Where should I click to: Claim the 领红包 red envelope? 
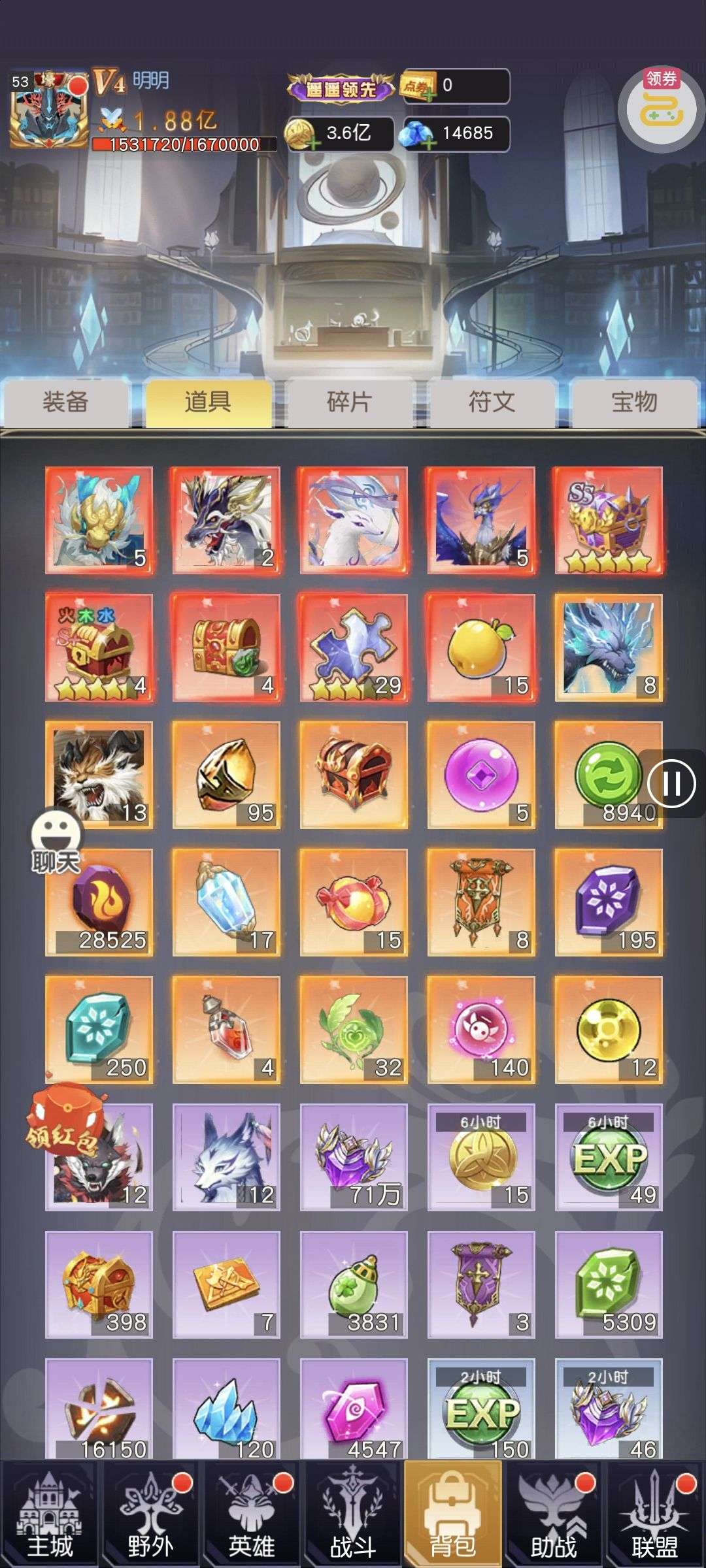(63, 1122)
